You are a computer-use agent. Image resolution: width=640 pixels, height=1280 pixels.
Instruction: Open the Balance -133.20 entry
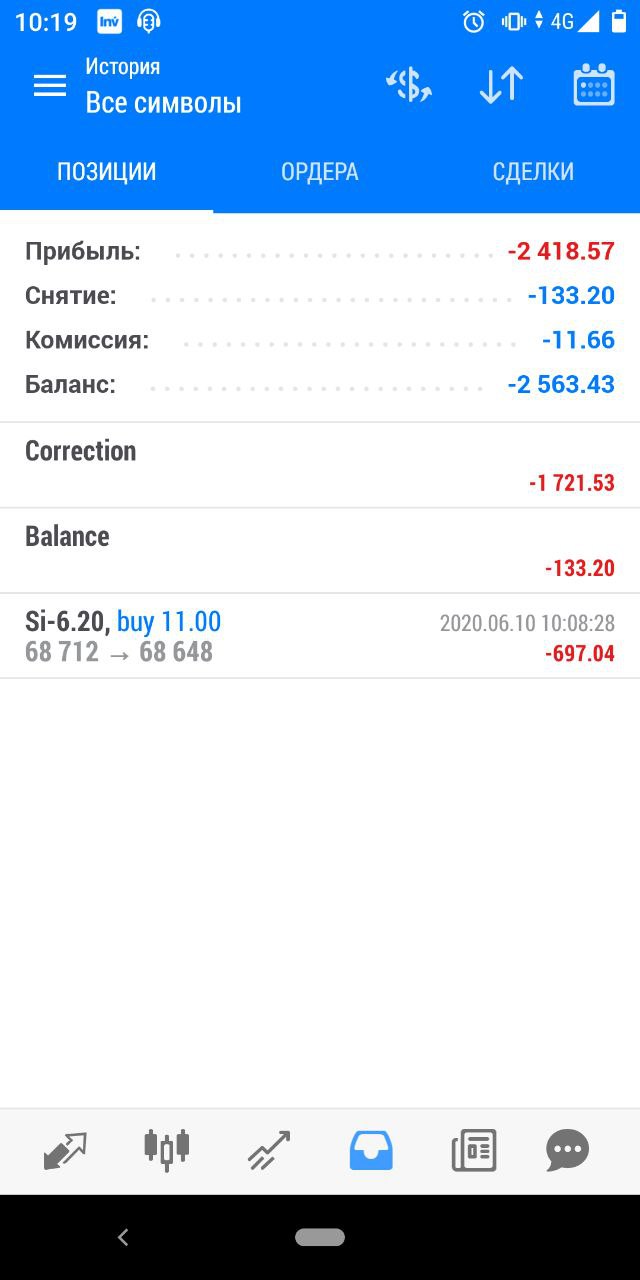pyautogui.click(x=320, y=551)
